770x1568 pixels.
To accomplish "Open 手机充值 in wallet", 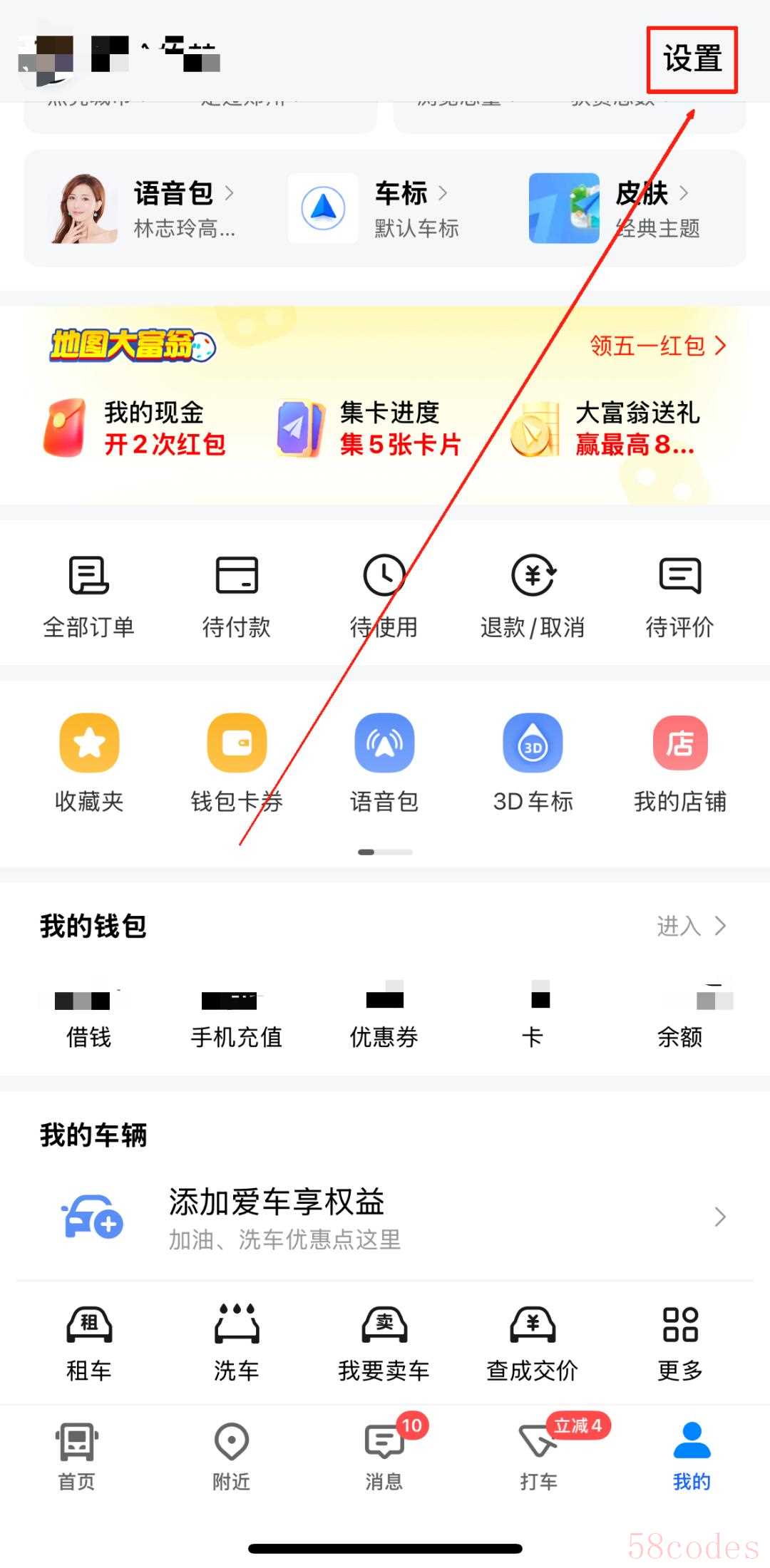I will tap(236, 1016).
